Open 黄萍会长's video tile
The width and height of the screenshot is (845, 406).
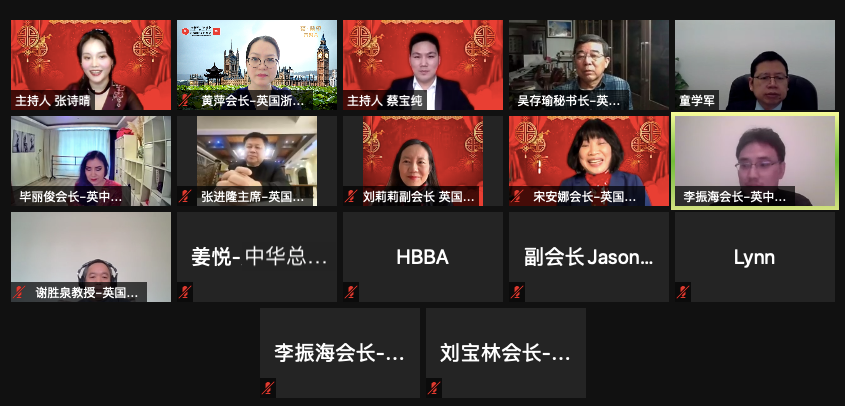pos(257,64)
